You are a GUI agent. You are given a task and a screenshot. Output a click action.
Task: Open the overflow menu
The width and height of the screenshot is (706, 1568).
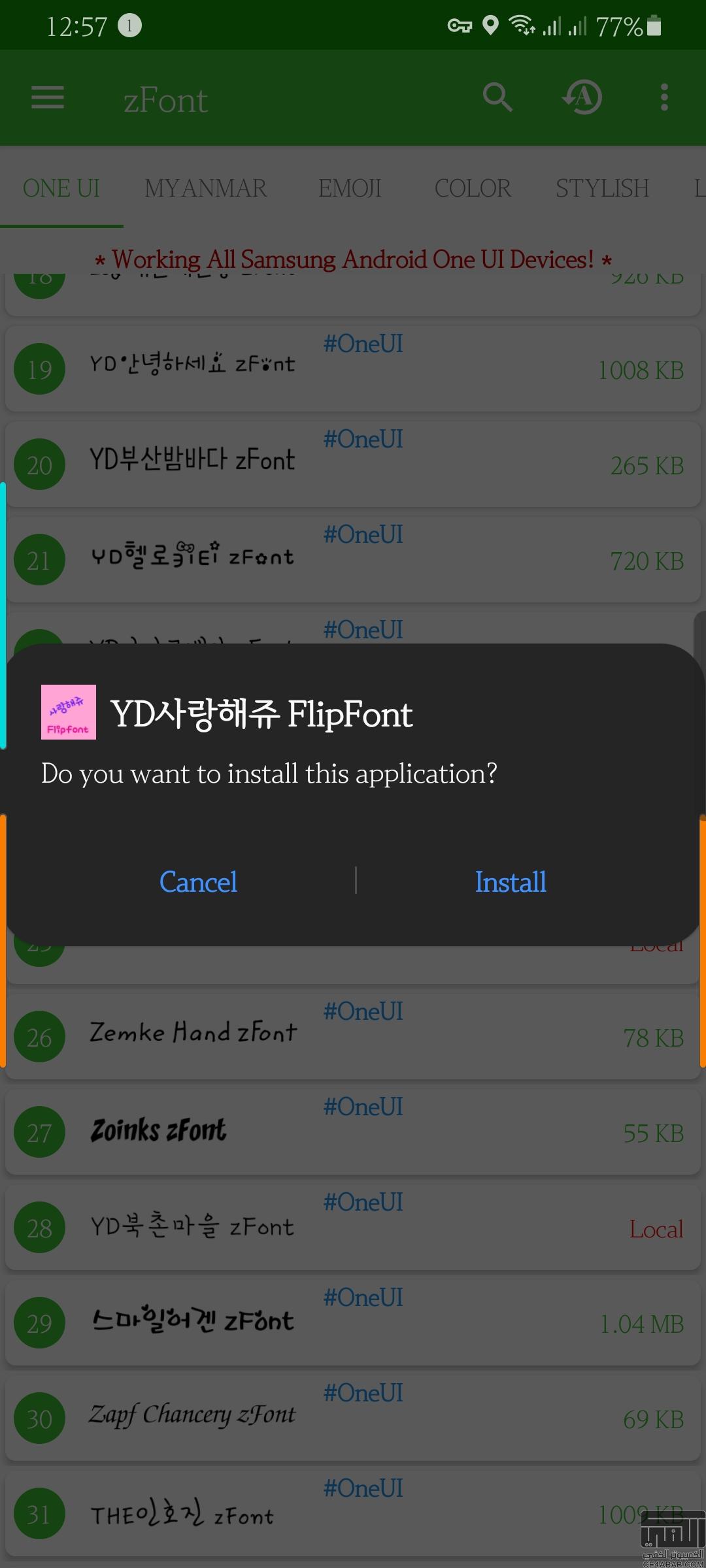click(x=664, y=97)
